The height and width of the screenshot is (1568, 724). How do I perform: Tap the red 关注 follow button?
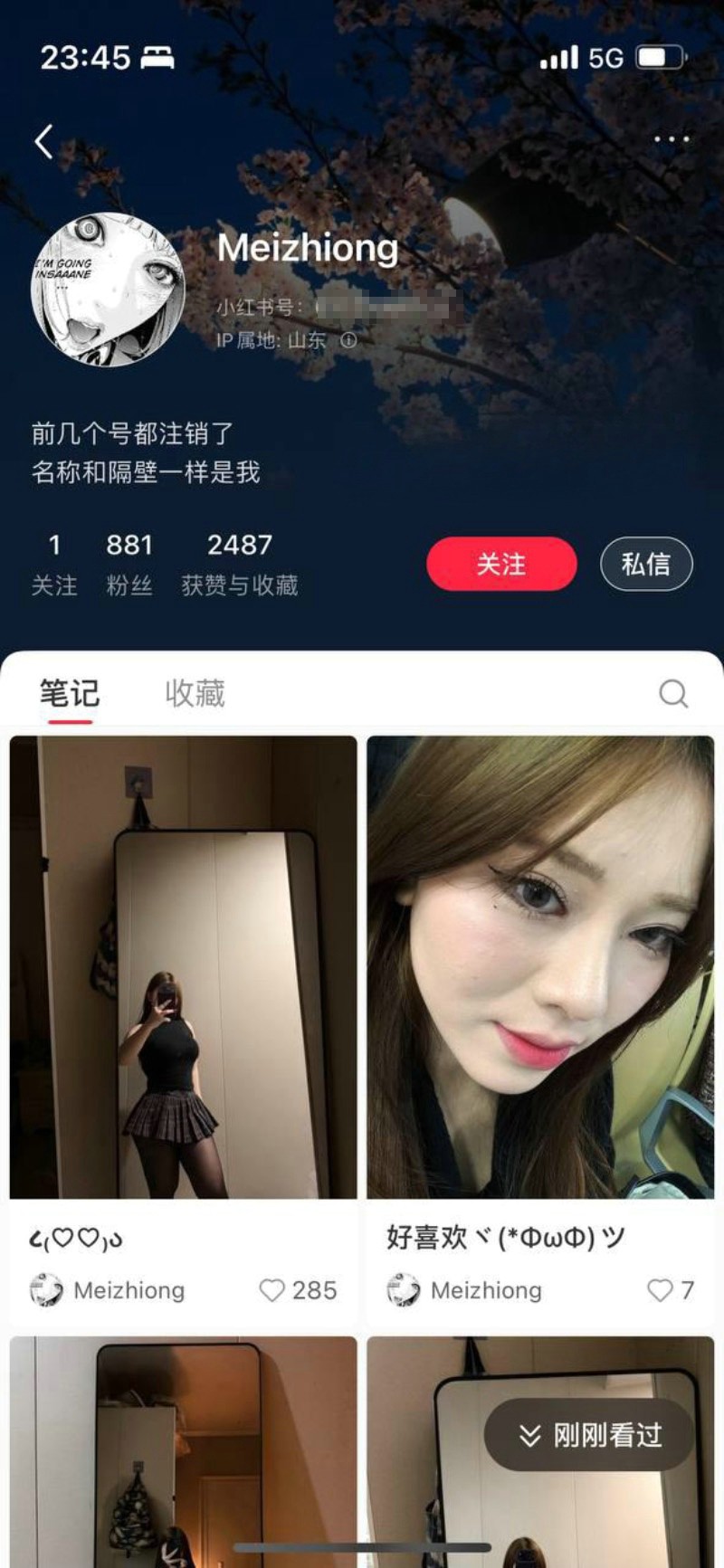pos(501,564)
